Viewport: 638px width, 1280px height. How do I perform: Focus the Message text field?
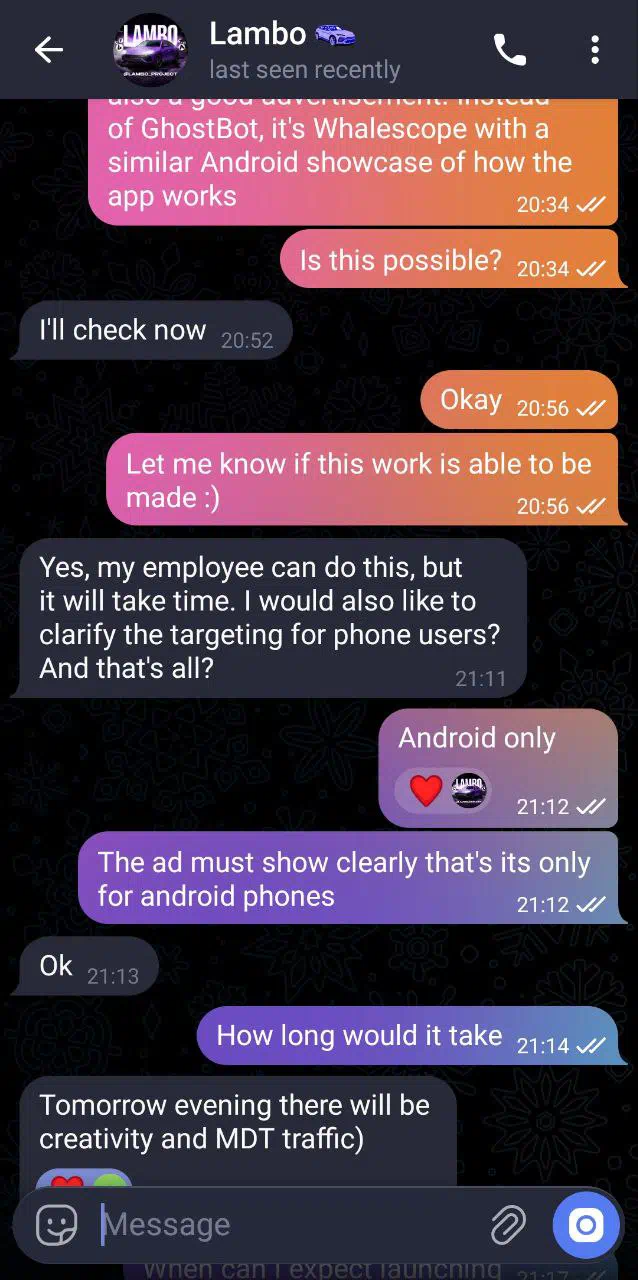pos(290,1225)
